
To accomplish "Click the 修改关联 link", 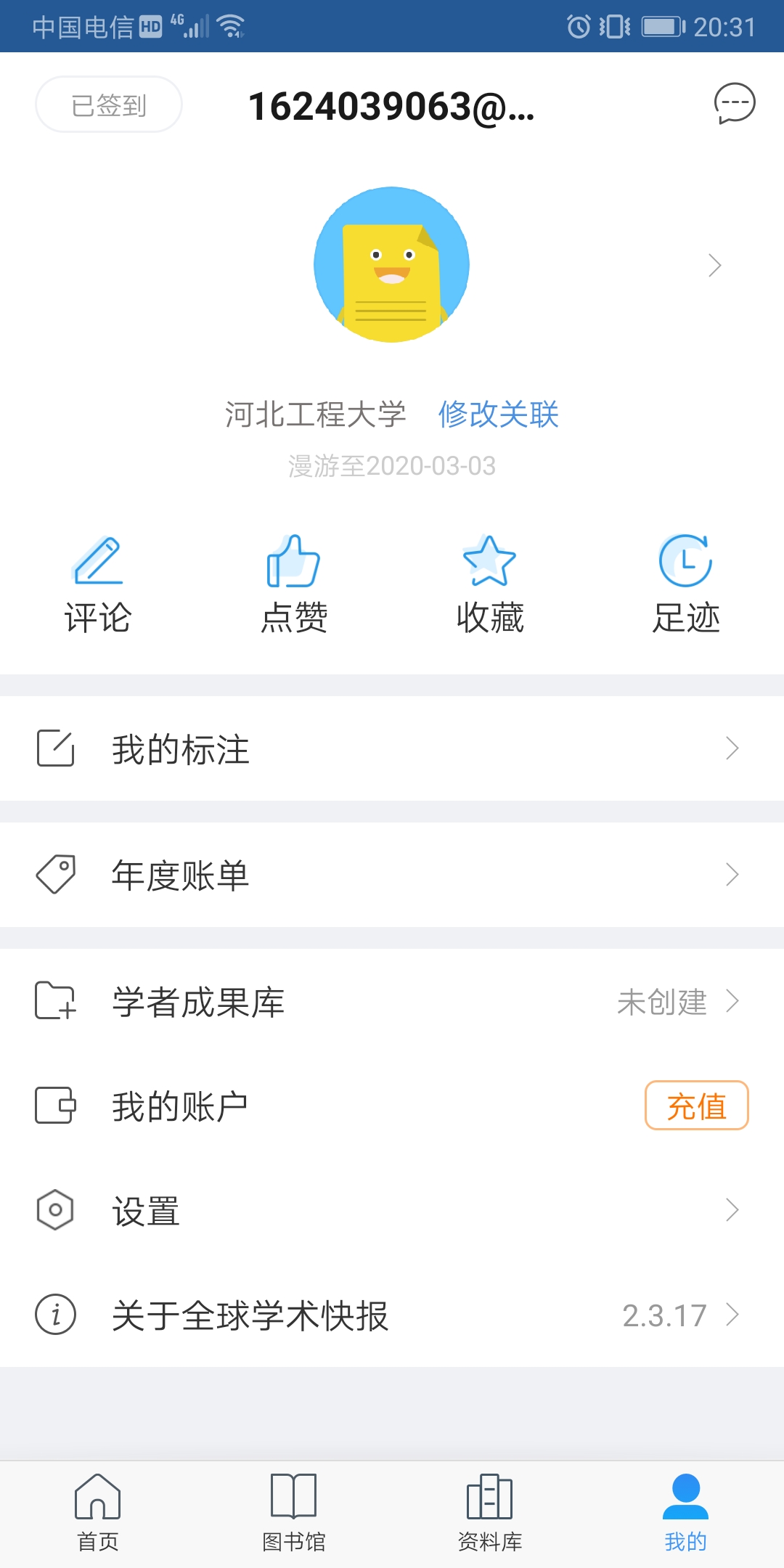I will pyautogui.click(x=498, y=415).
